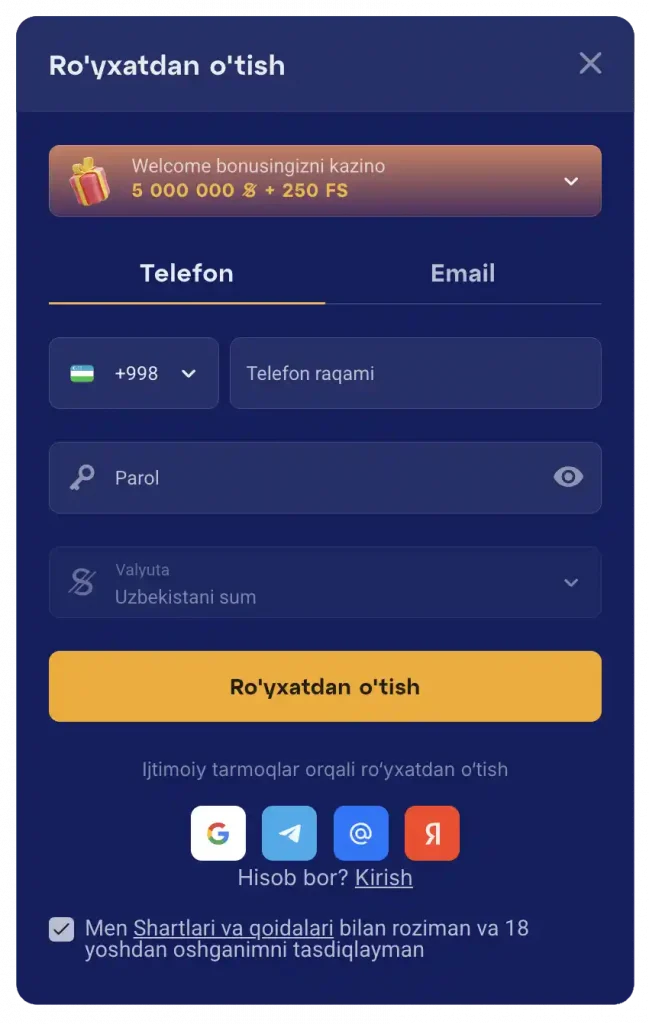
Task: Sign up with Yandex
Action: pos(432,833)
